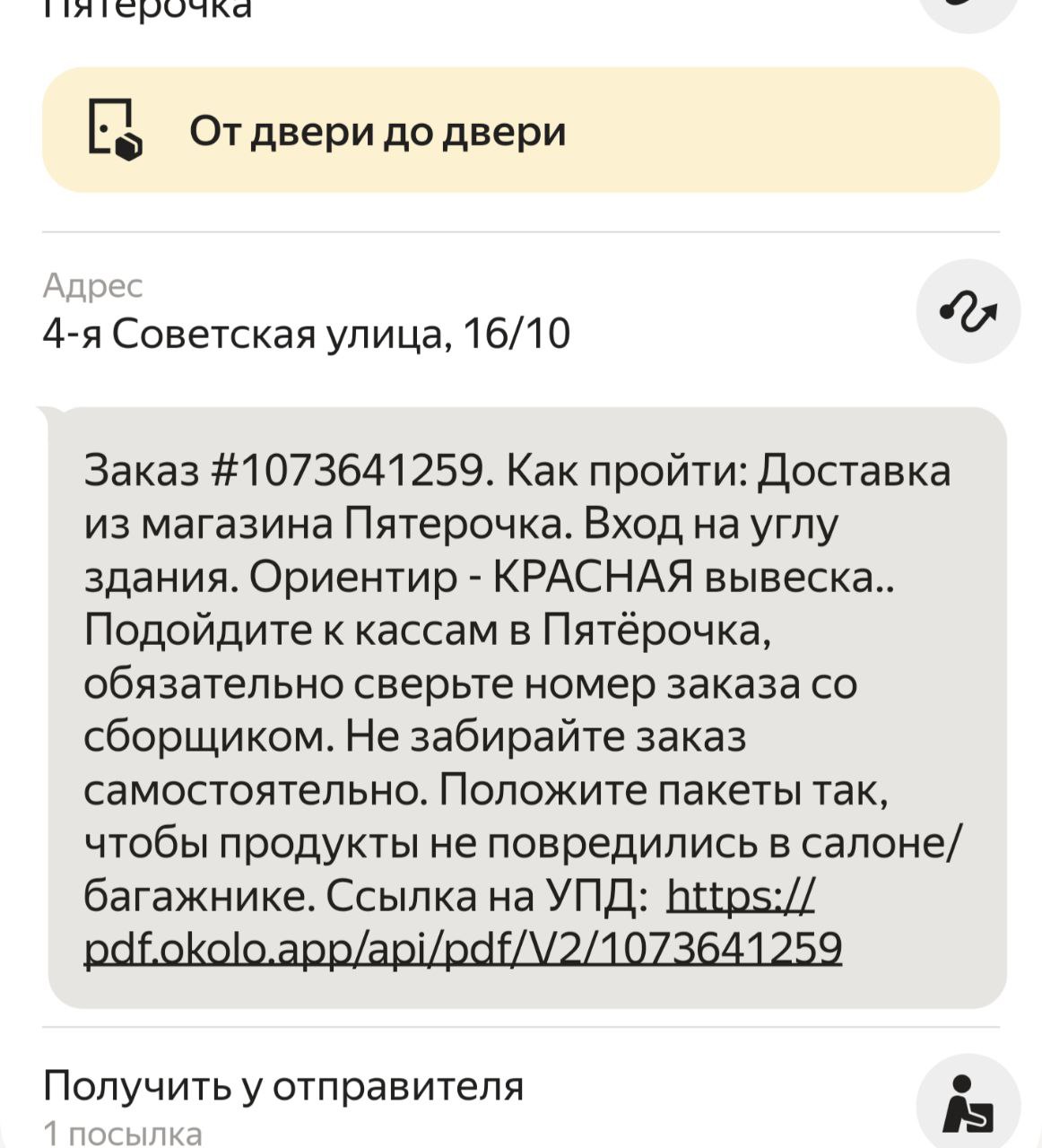Open route navigation to 4-я Советская улица

point(968,311)
